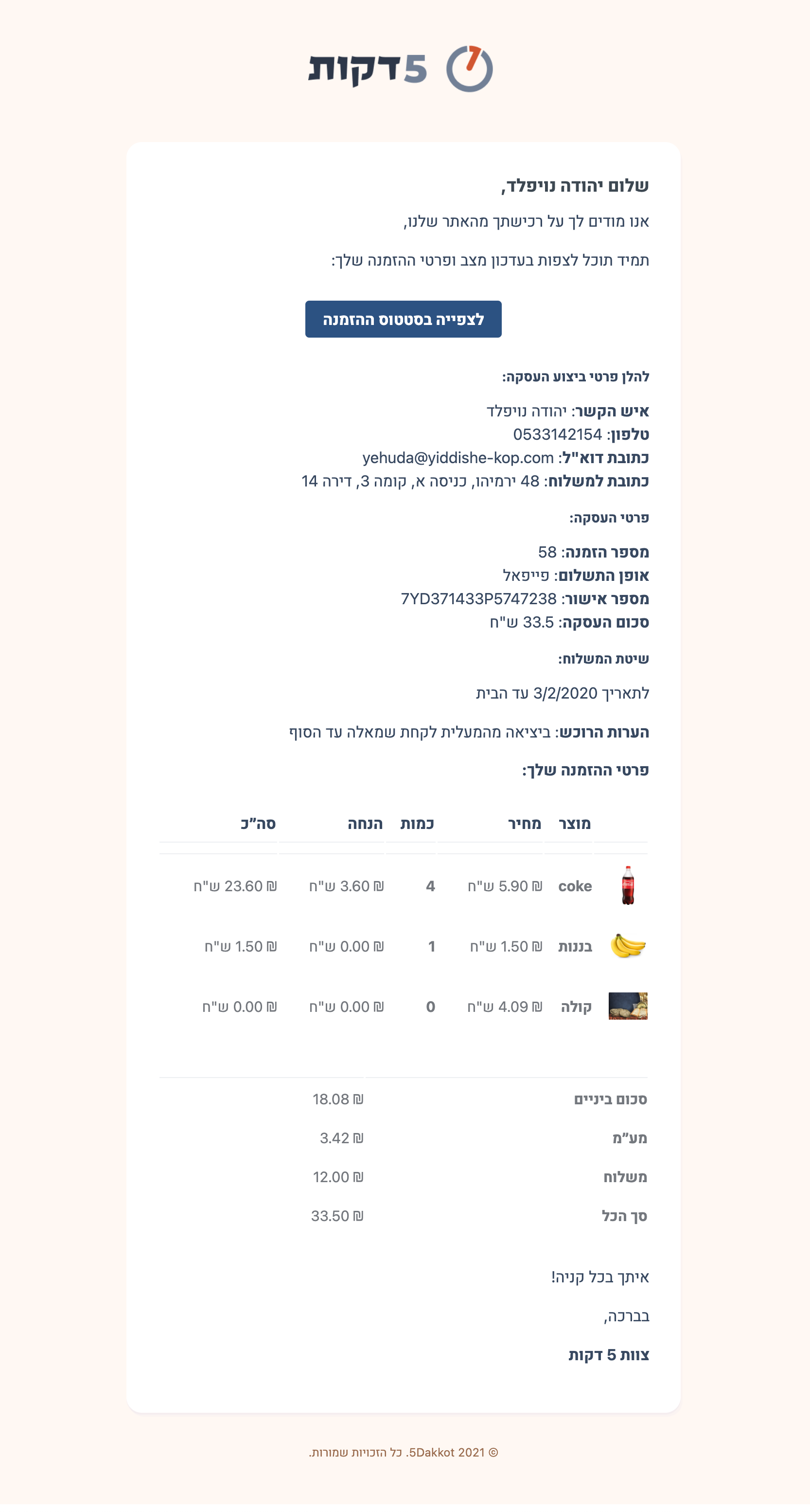Tap the לצפייה בסטטוס ההזמנה button
This screenshot has width=810, height=1512.
403,319
